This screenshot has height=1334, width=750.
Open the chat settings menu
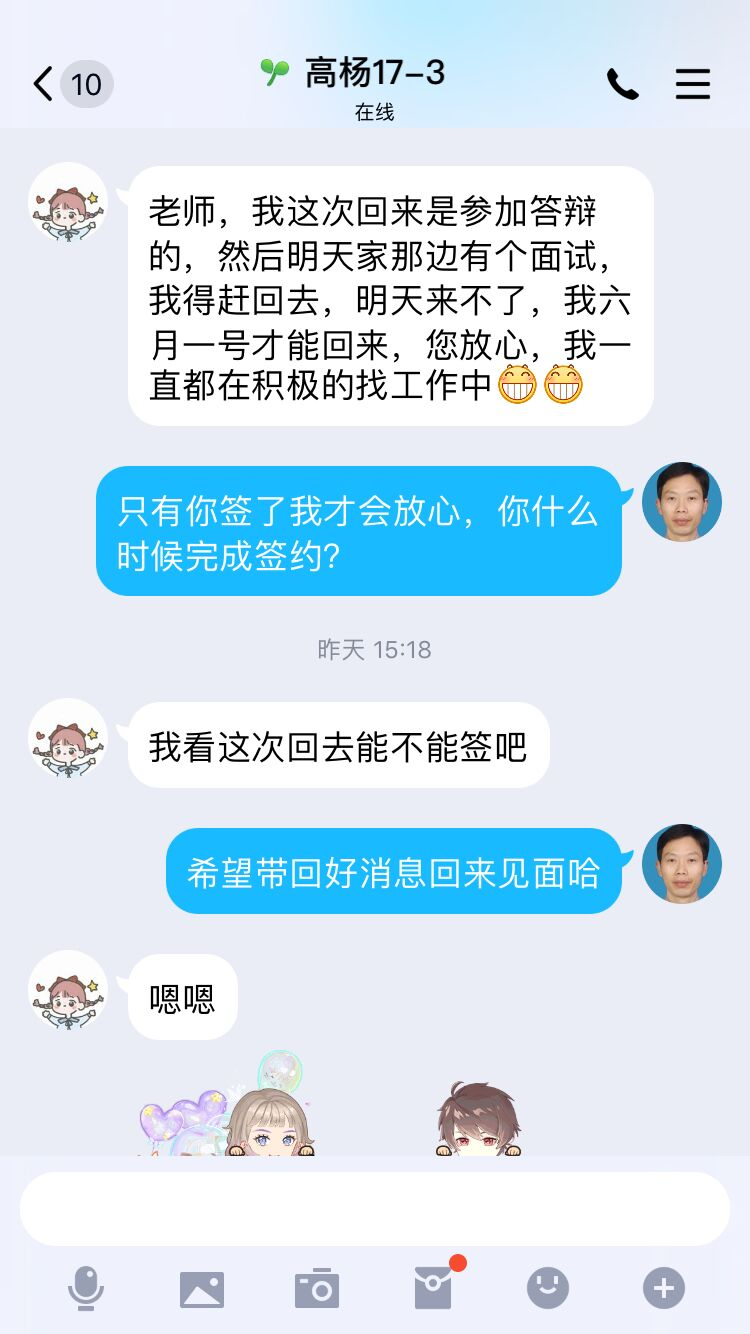point(692,84)
